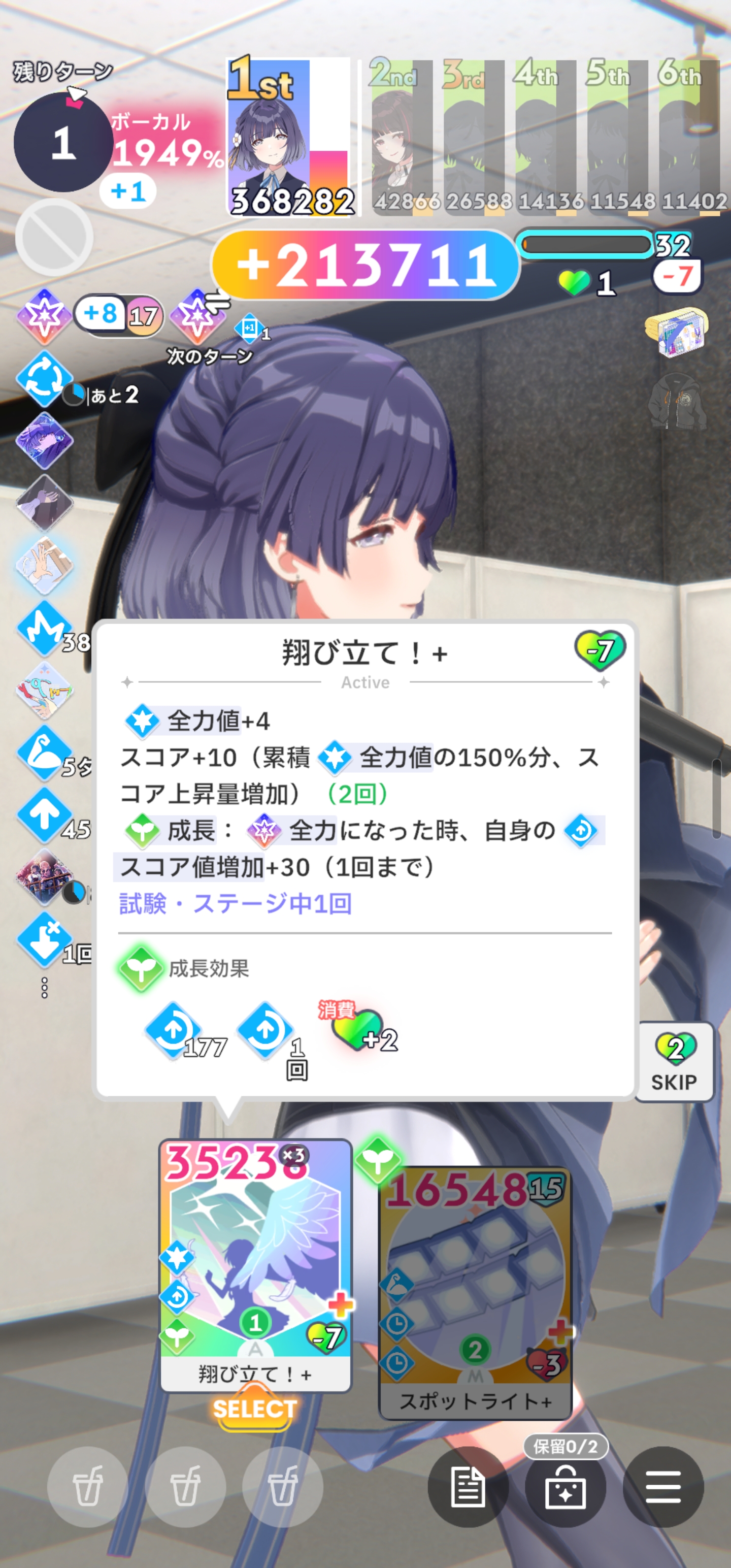
Task: View the 全力 stance status icon
Action: (x=45, y=315)
